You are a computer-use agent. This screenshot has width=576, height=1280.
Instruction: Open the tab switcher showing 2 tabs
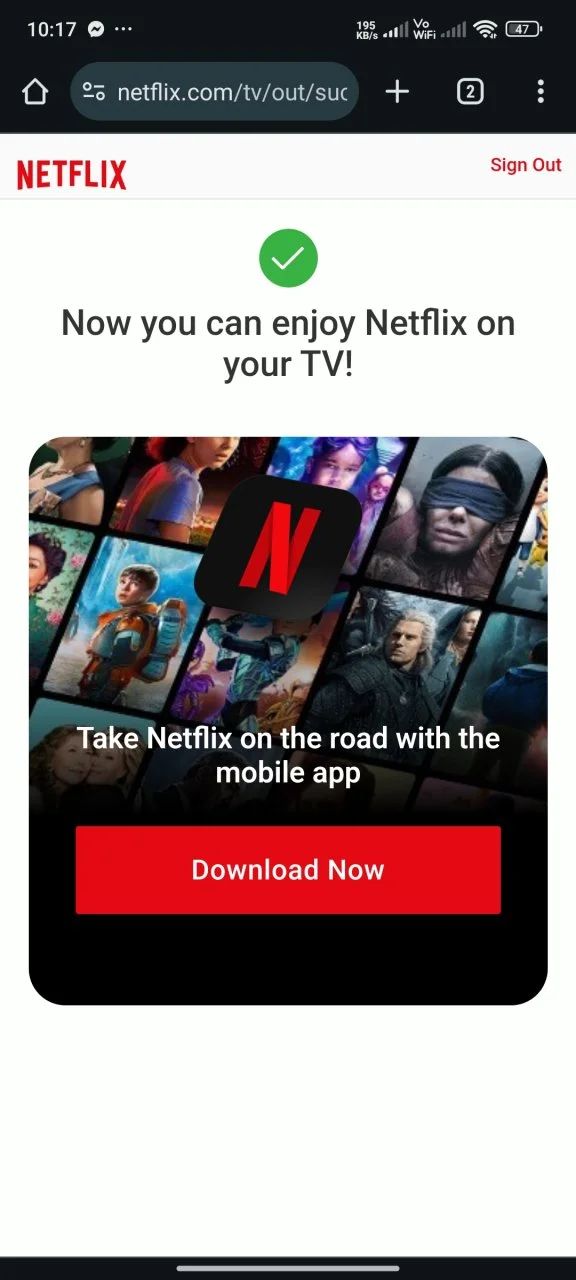pyautogui.click(x=470, y=92)
